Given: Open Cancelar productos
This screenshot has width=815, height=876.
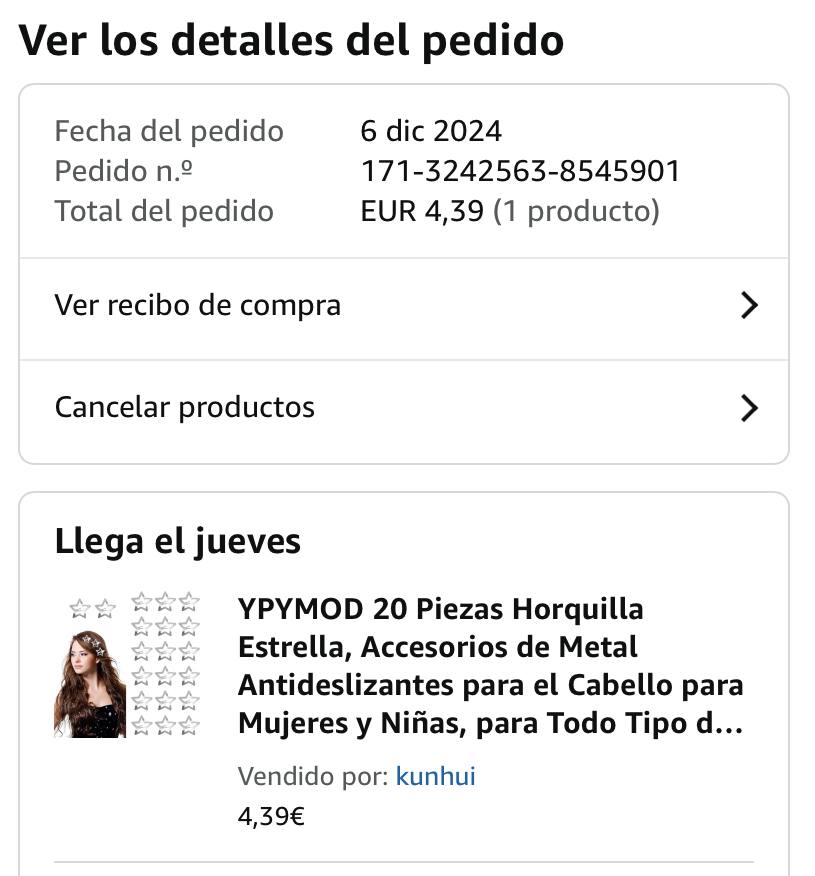Looking at the screenshot, I should [x=403, y=408].
